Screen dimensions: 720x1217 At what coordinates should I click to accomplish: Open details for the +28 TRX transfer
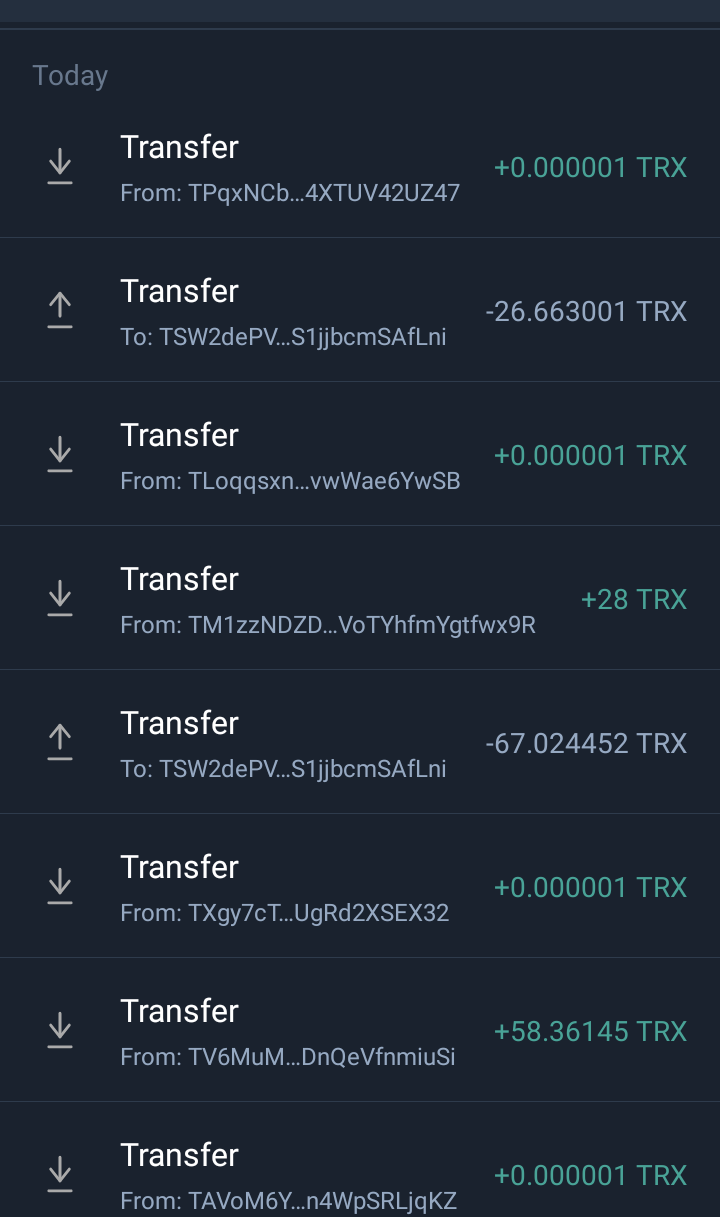click(x=360, y=598)
